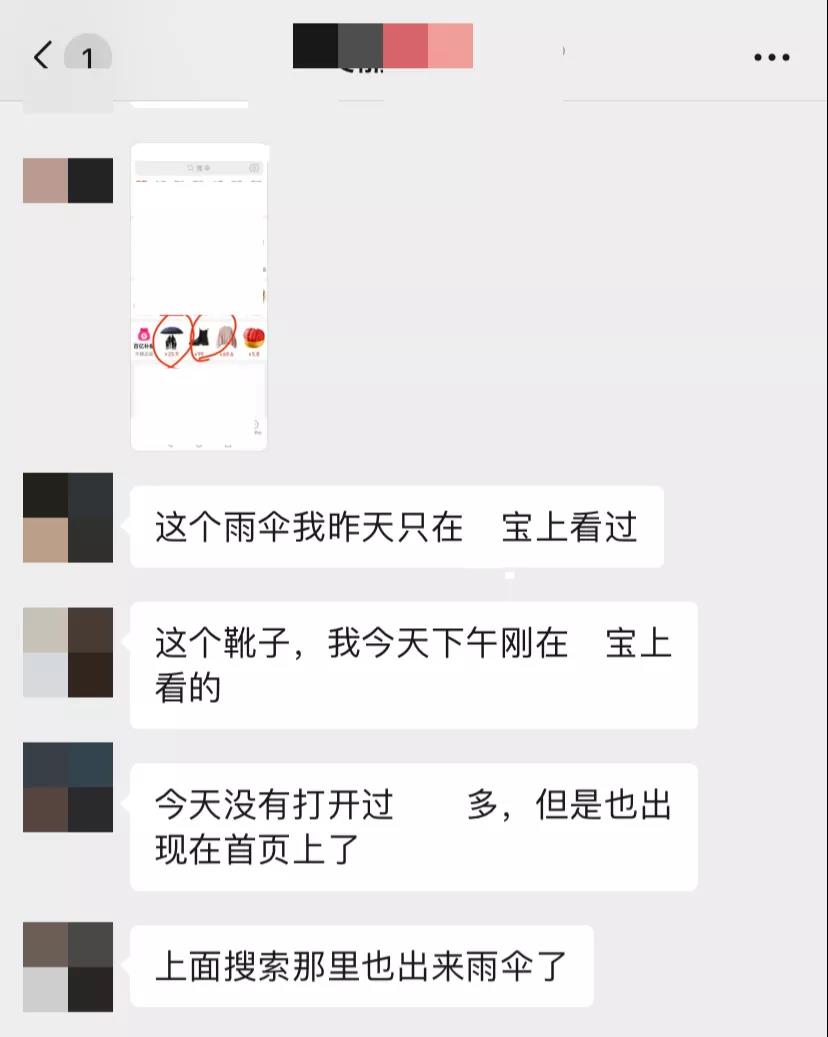Open the three-dot chat info menu
Viewport: 828px width, 1037px height.
(x=771, y=58)
